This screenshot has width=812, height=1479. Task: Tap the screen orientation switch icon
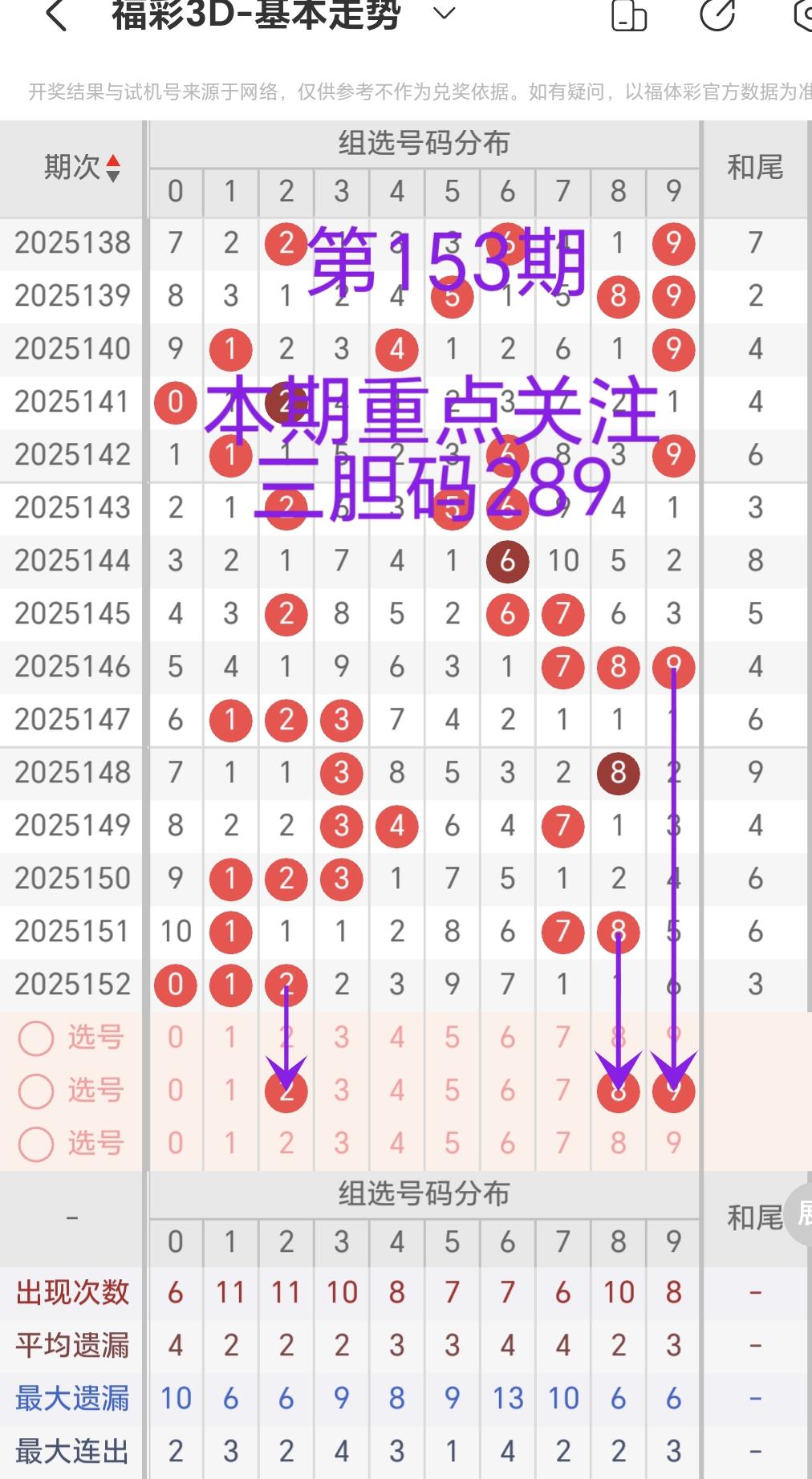(x=628, y=15)
